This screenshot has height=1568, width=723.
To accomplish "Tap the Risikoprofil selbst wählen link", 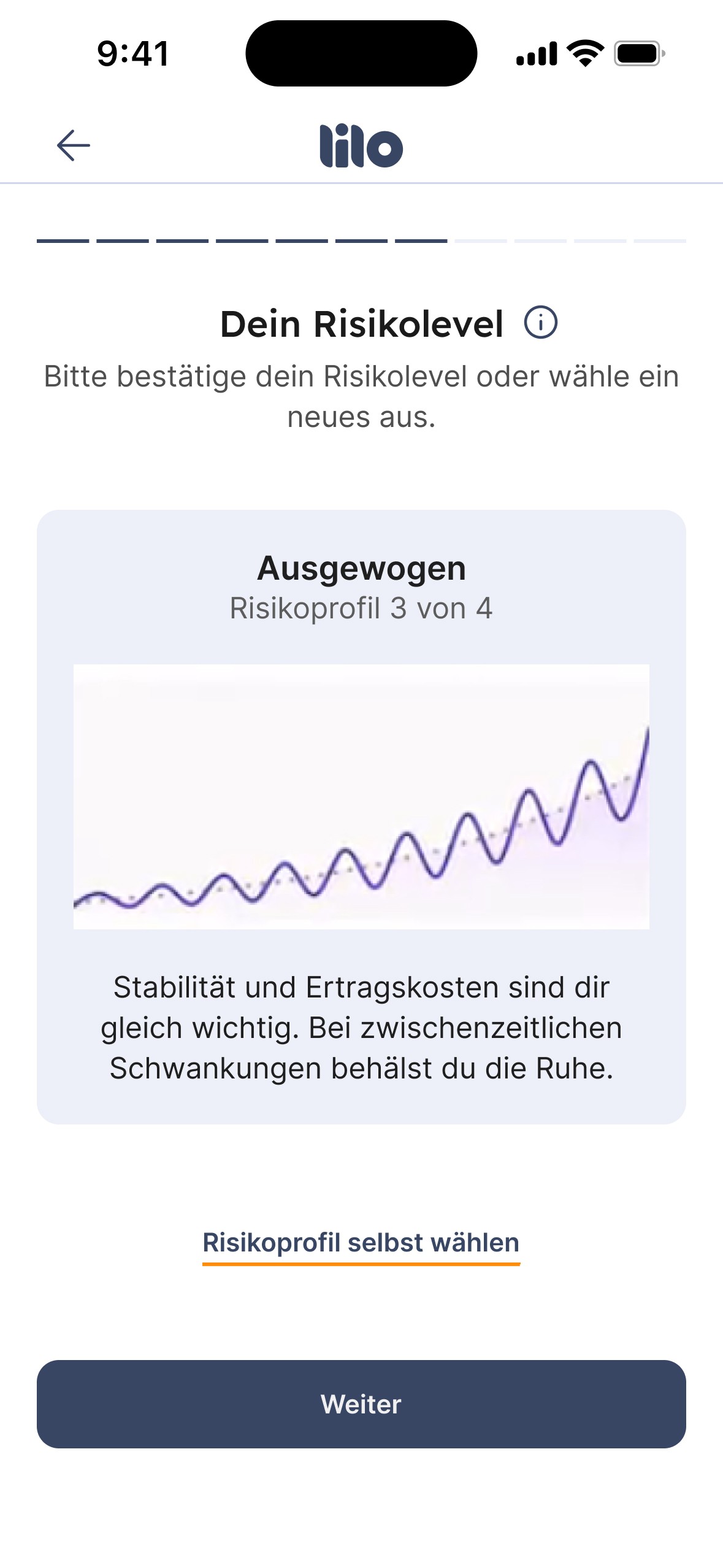I will click(x=361, y=1243).
